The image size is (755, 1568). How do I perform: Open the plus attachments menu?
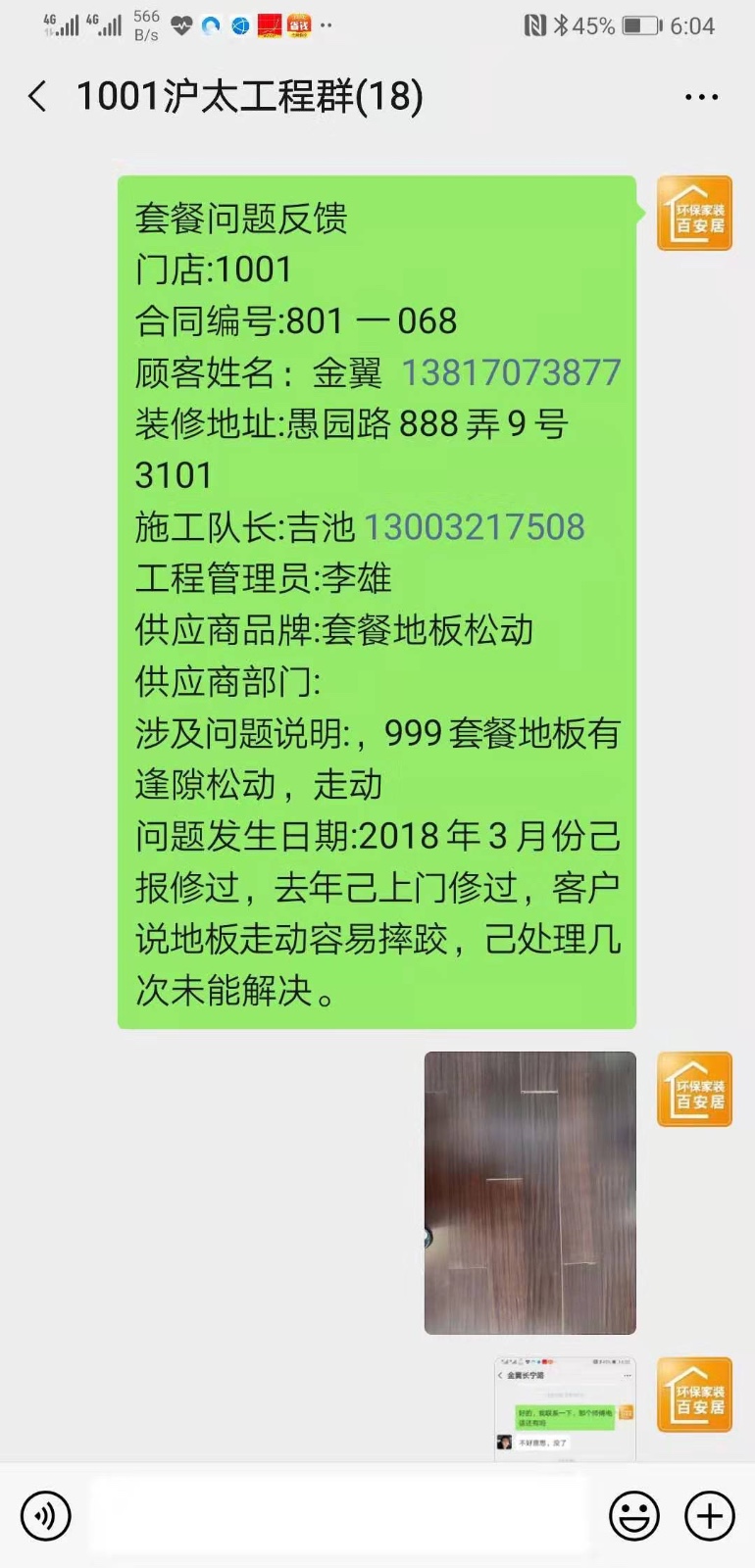coord(710,1516)
